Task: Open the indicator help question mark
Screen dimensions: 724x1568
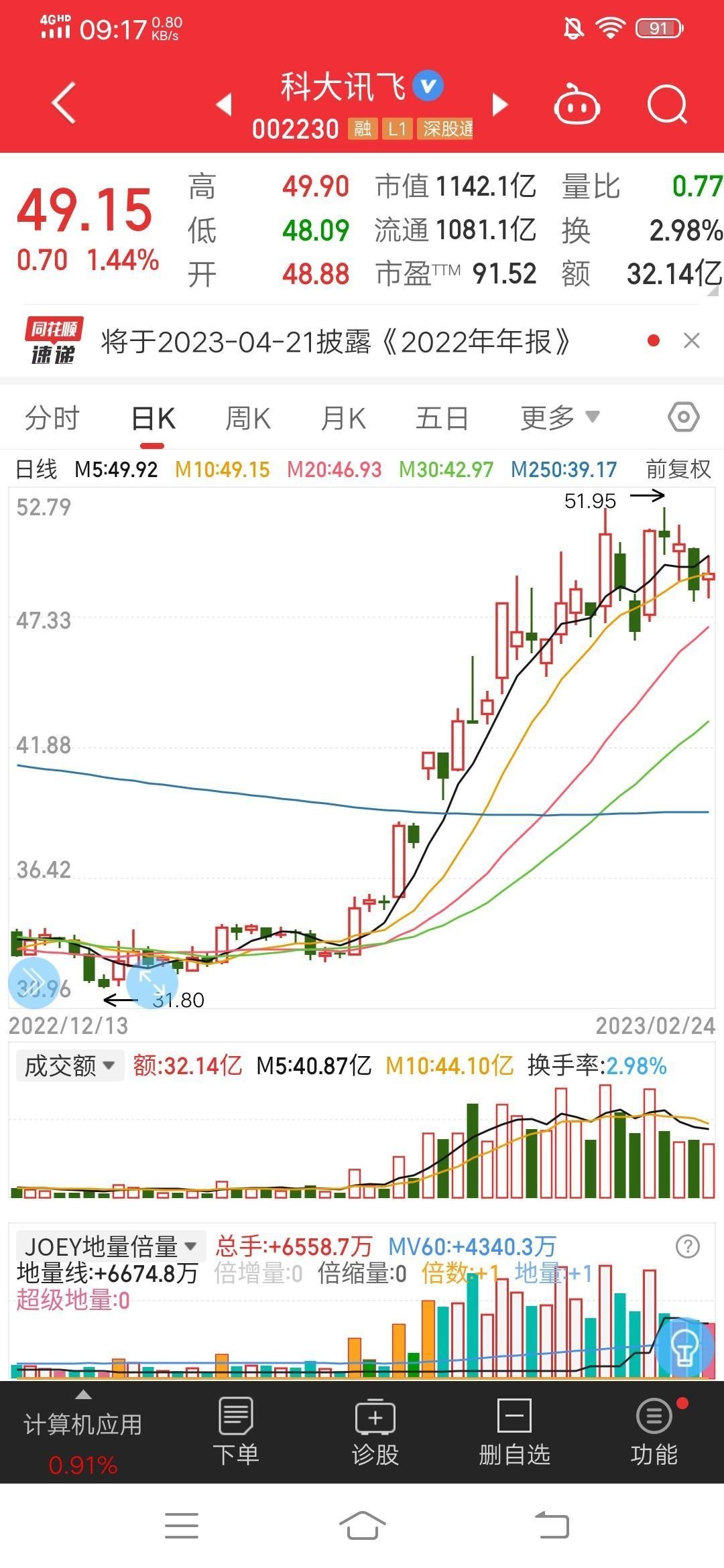Action: click(x=687, y=1246)
